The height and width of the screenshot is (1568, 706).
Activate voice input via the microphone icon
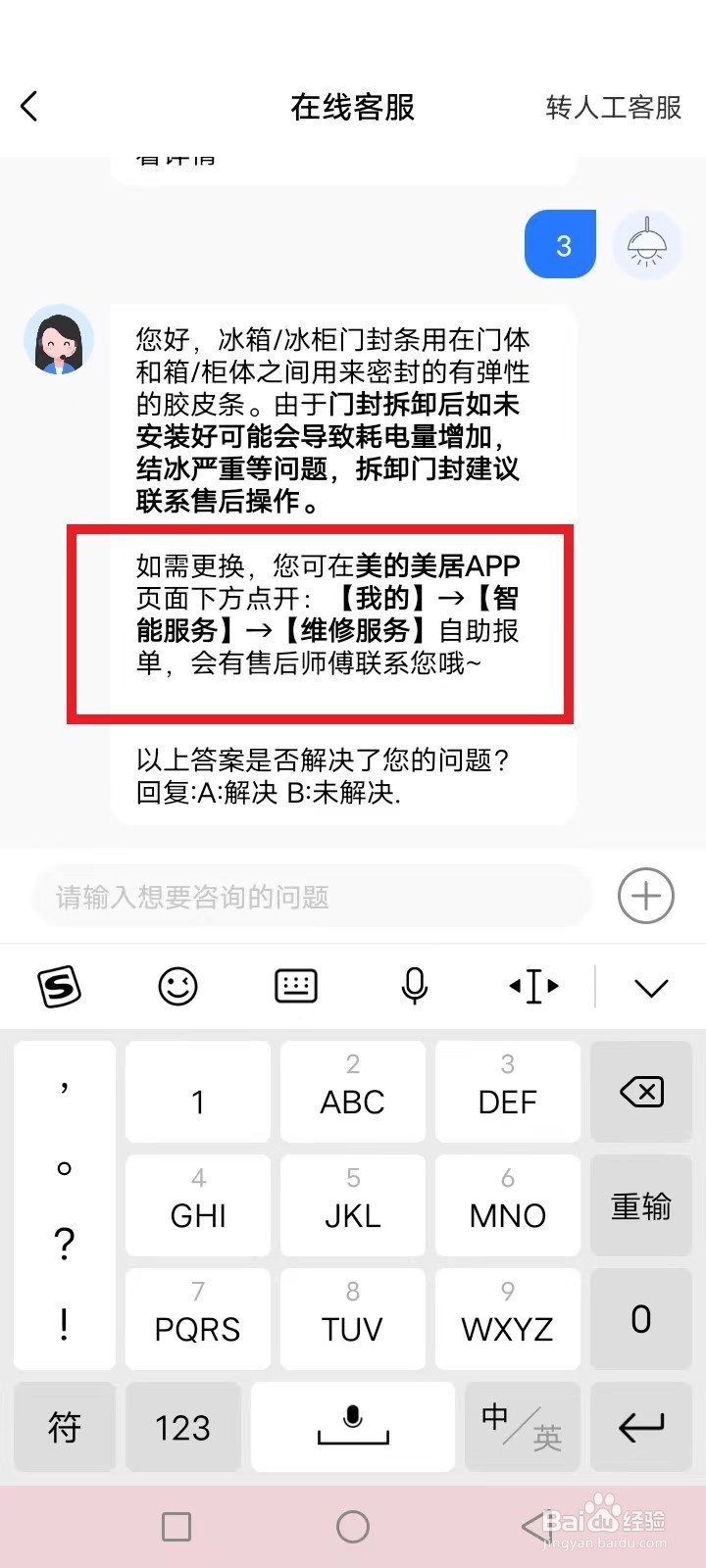pyautogui.click(x=415, y=987)
